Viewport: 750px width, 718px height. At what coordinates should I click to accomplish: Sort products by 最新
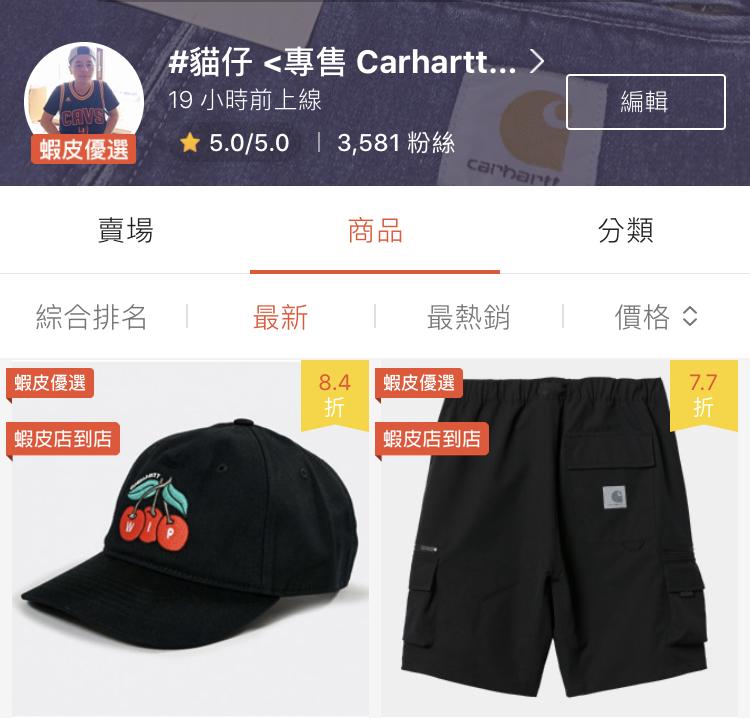tap(281, 318)
